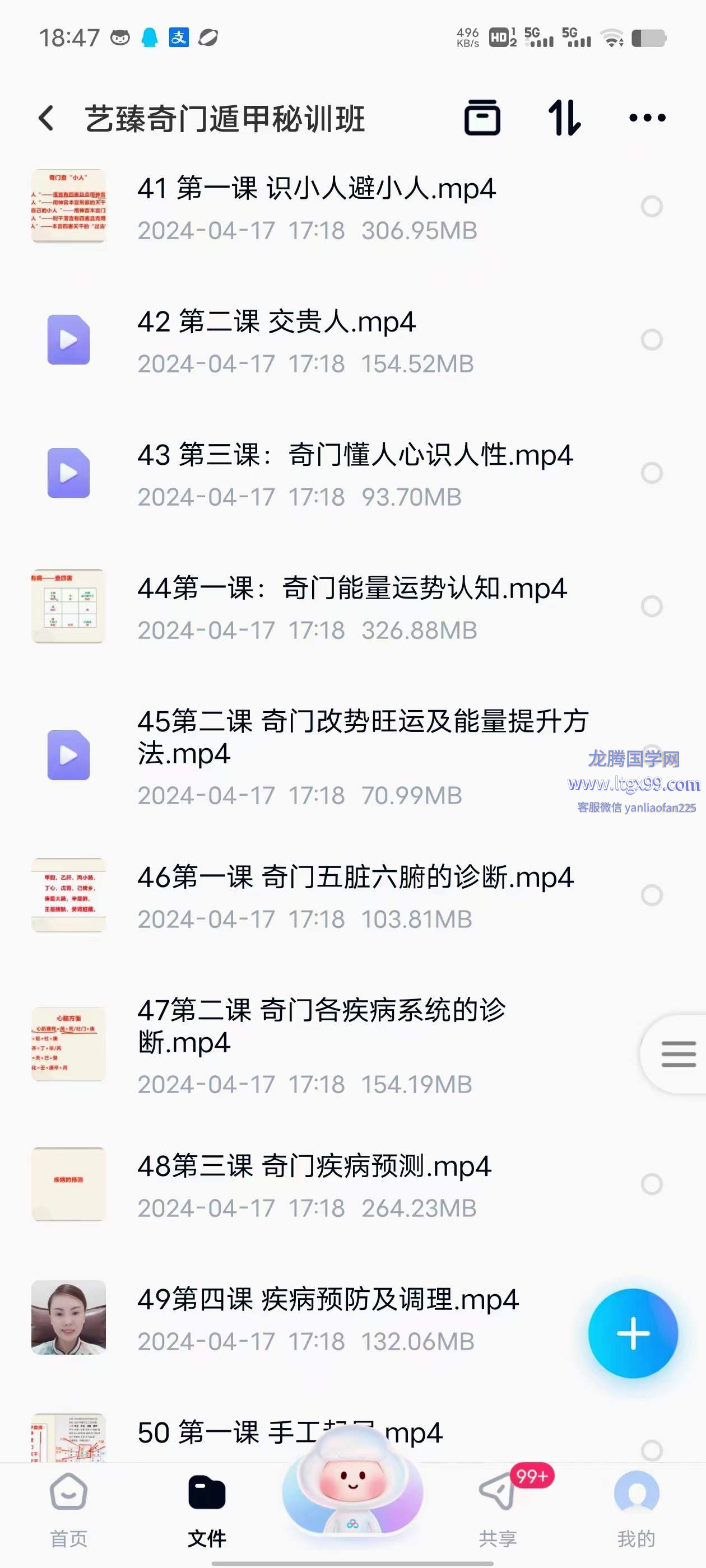The image size is (706, 1568).
Task: Play 45第二课 奇门改势旺运及能量提升方法.mp4
Action: [x=362, y=737]
